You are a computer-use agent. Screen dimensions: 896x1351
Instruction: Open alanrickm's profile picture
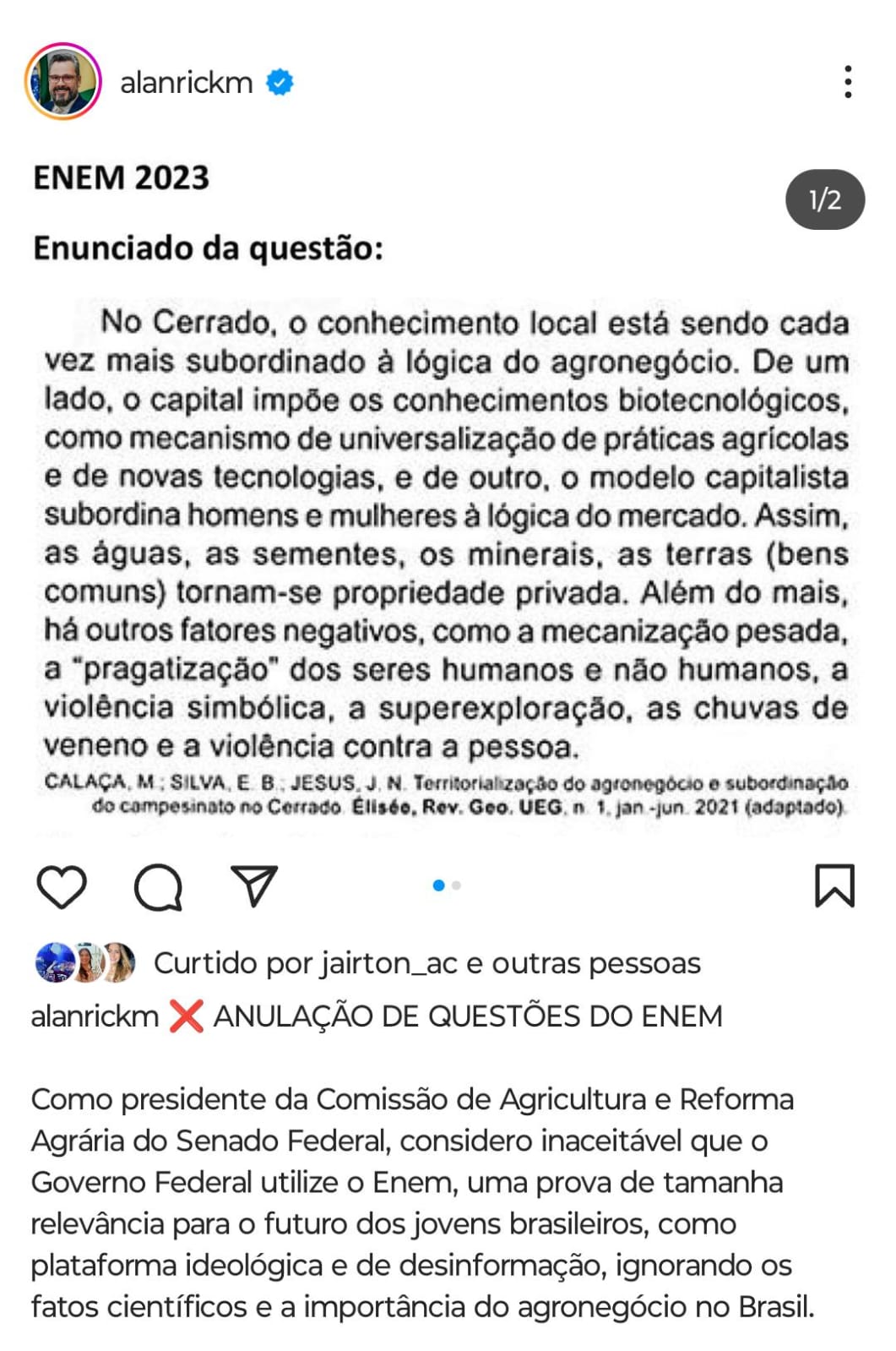[63, 79]
